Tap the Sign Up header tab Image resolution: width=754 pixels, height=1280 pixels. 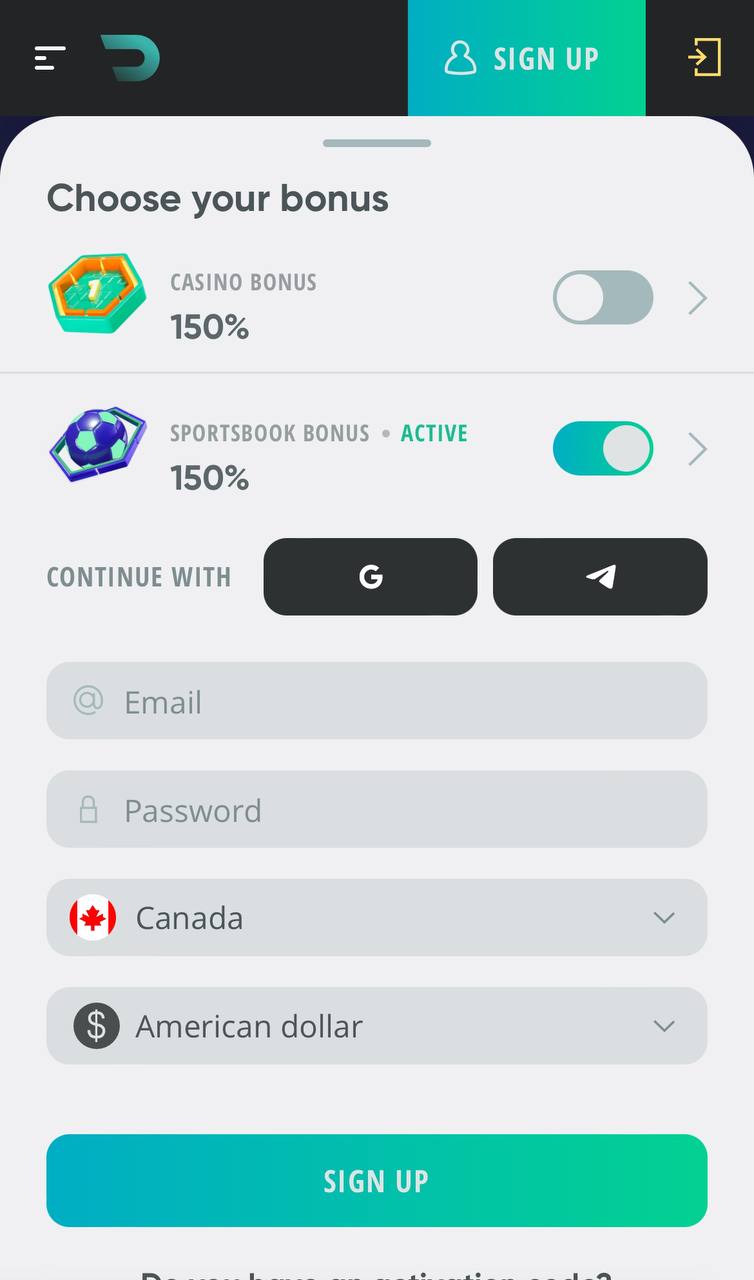[527, 58]
